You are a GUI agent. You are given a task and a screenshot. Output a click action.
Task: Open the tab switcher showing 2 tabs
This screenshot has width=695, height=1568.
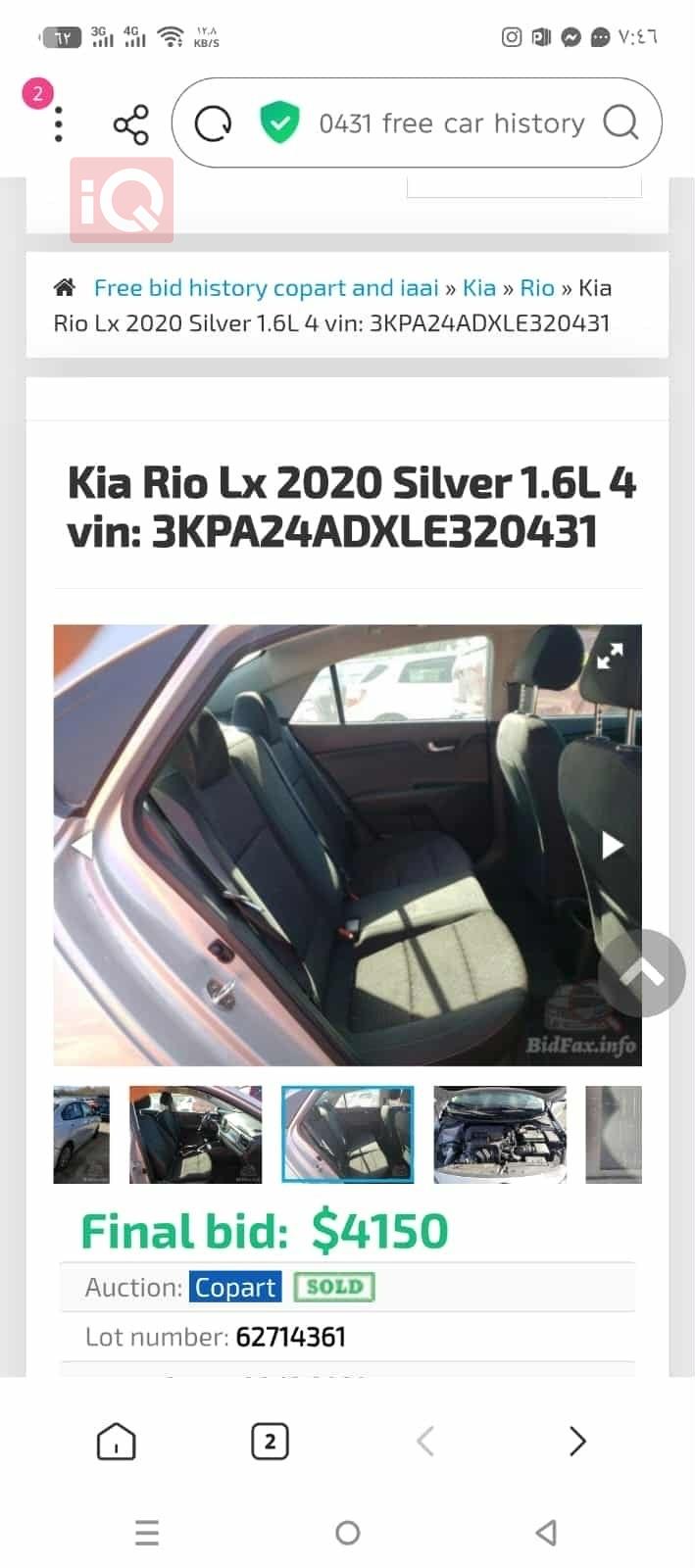coord(270,1442)
